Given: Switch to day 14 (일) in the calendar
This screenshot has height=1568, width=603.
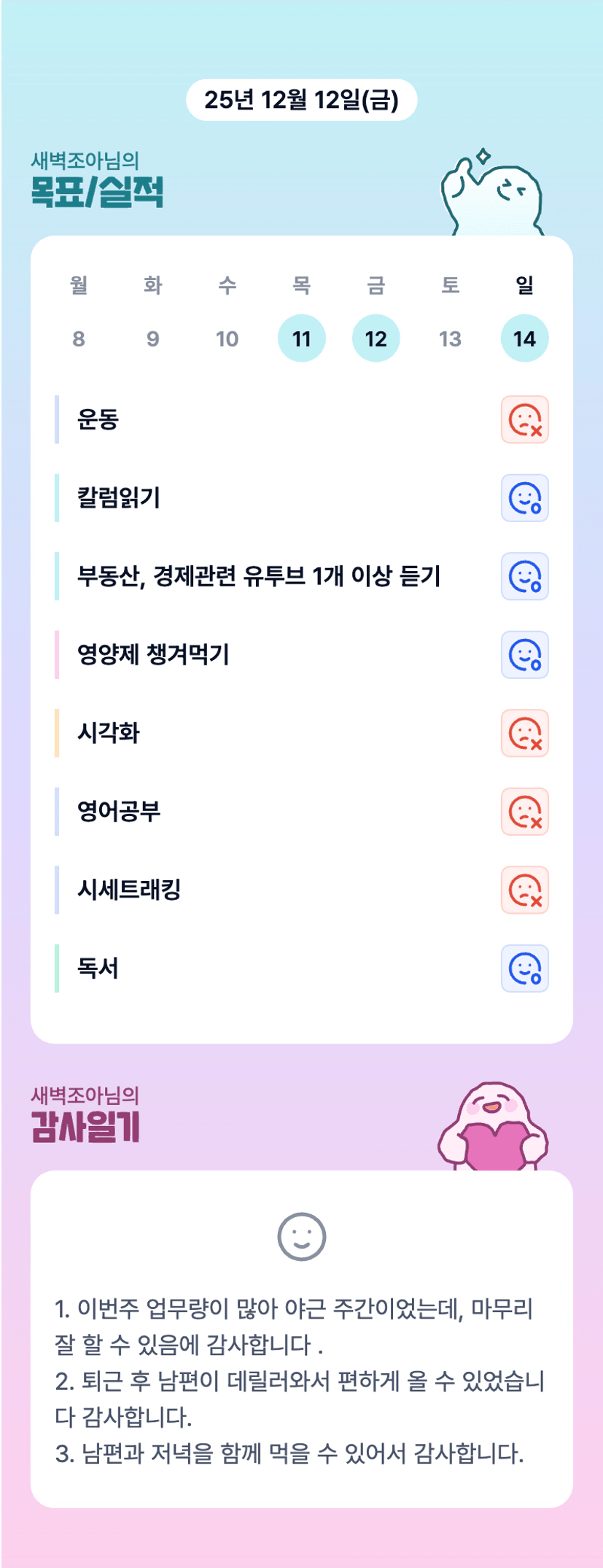Looking at the screenshot, I should [524, 338].
